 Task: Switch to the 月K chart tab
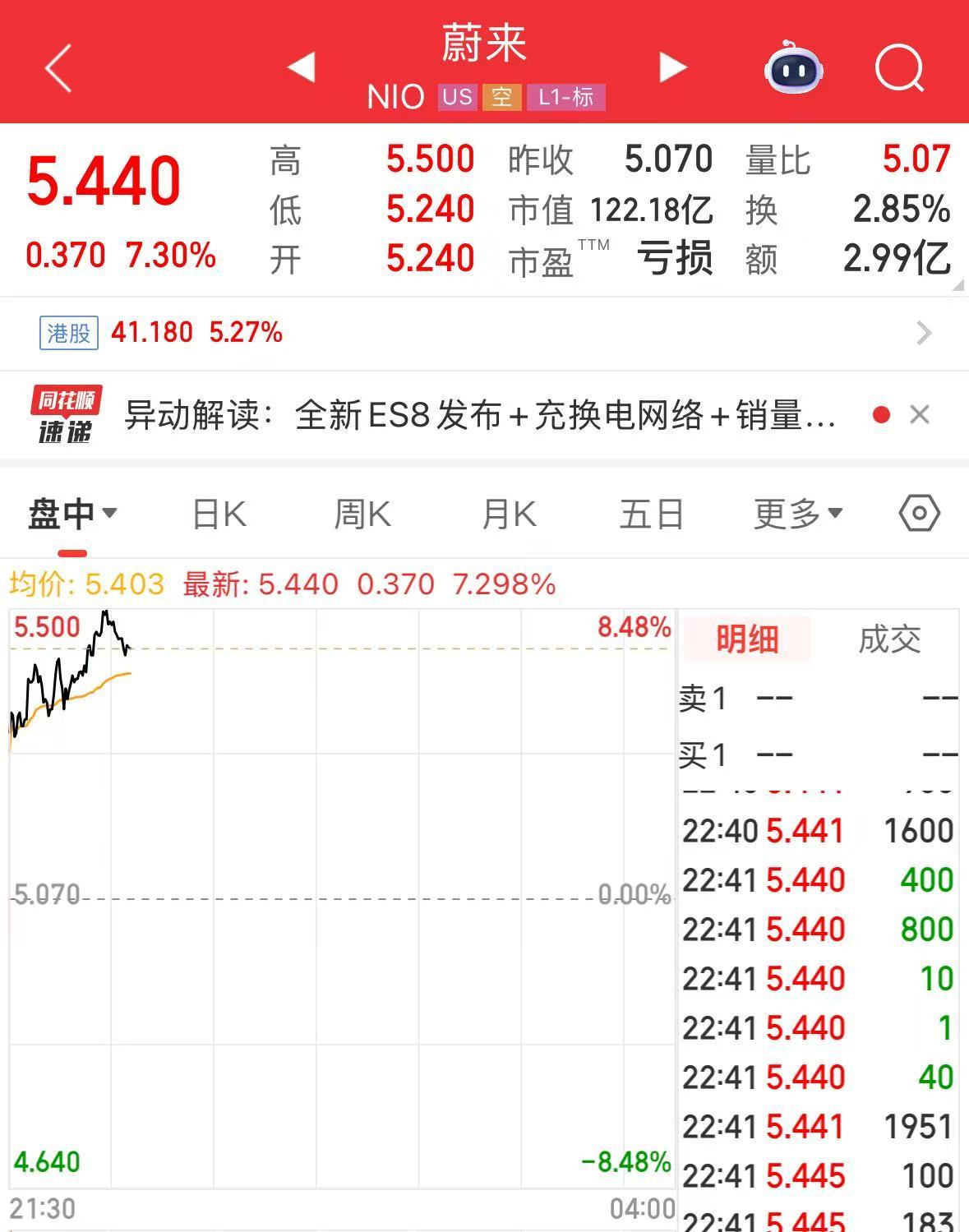click(x=509, y=514)
